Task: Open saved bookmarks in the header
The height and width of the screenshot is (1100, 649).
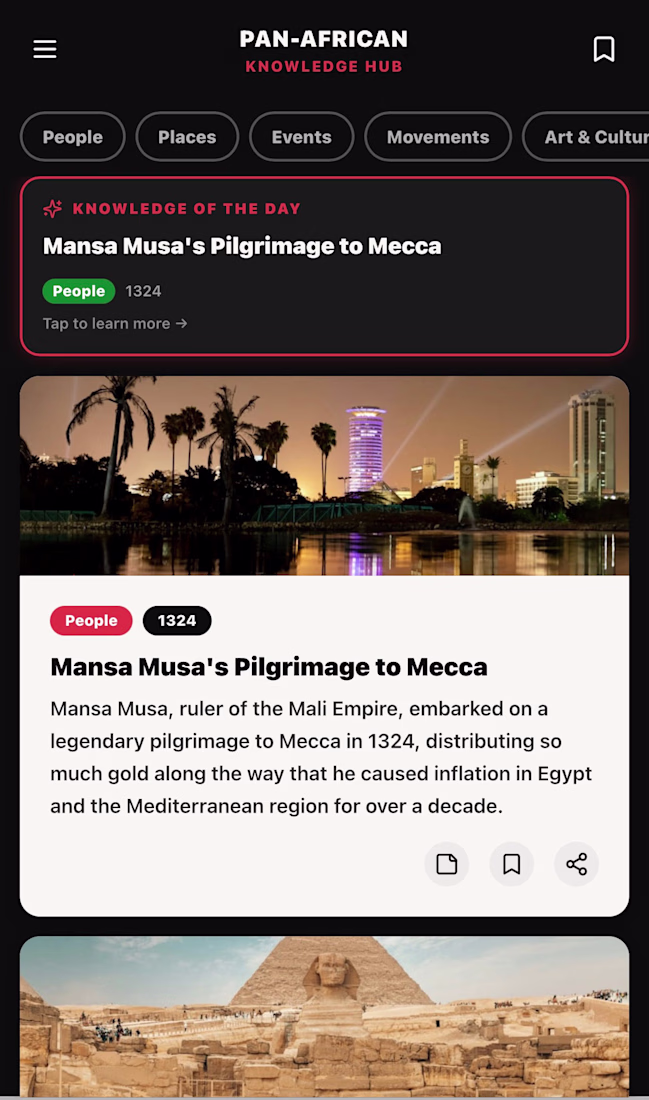Action: (x=604, y=49)
